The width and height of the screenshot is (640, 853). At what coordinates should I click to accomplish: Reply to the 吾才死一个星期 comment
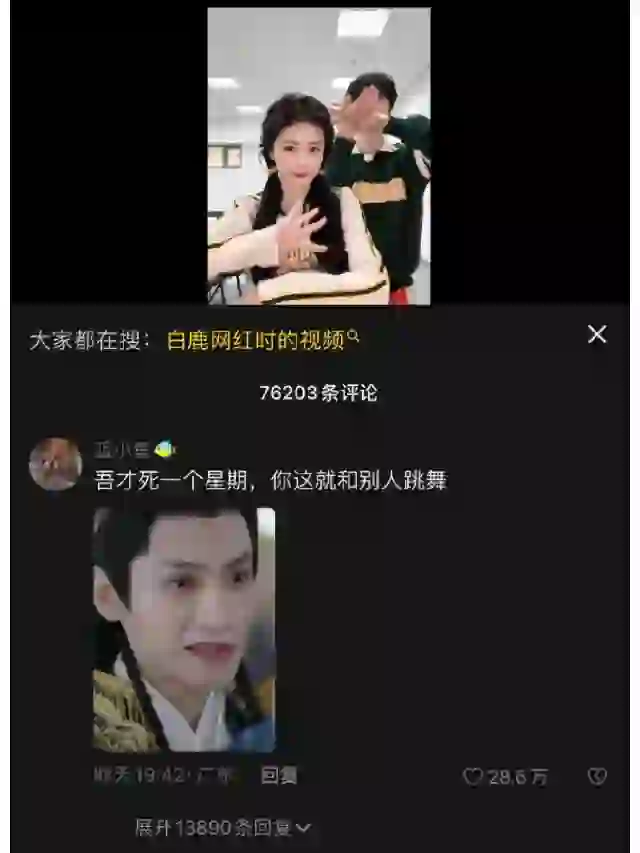click(279, 776)
